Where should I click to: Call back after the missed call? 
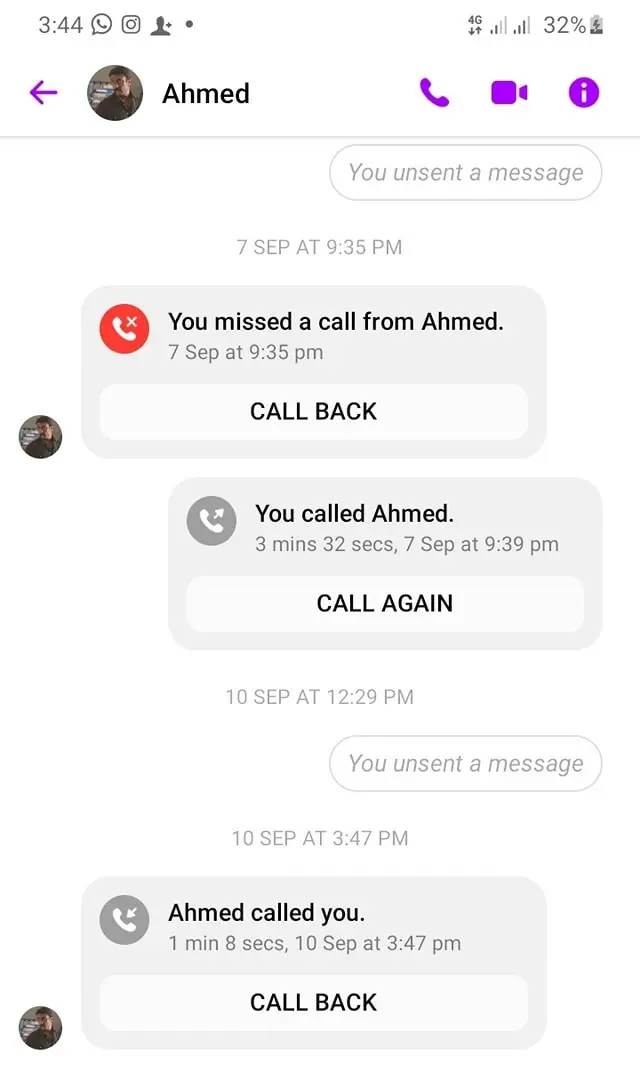[x=313, y=411]
